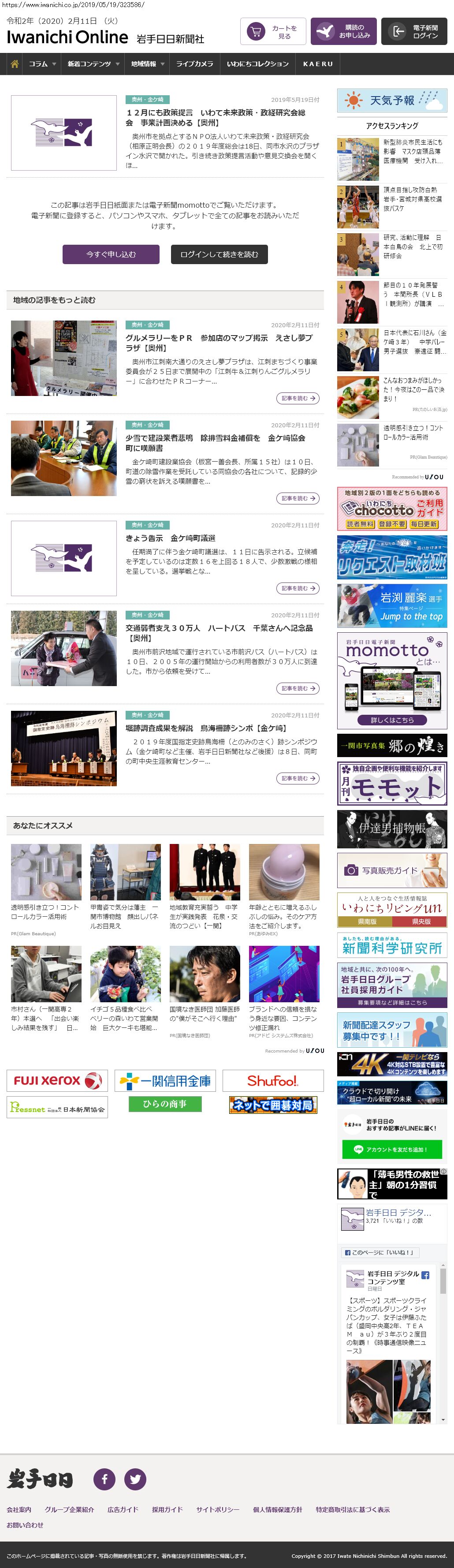Open the Facebook icon in footer

pyautogui.click(x=104, y=1478)
